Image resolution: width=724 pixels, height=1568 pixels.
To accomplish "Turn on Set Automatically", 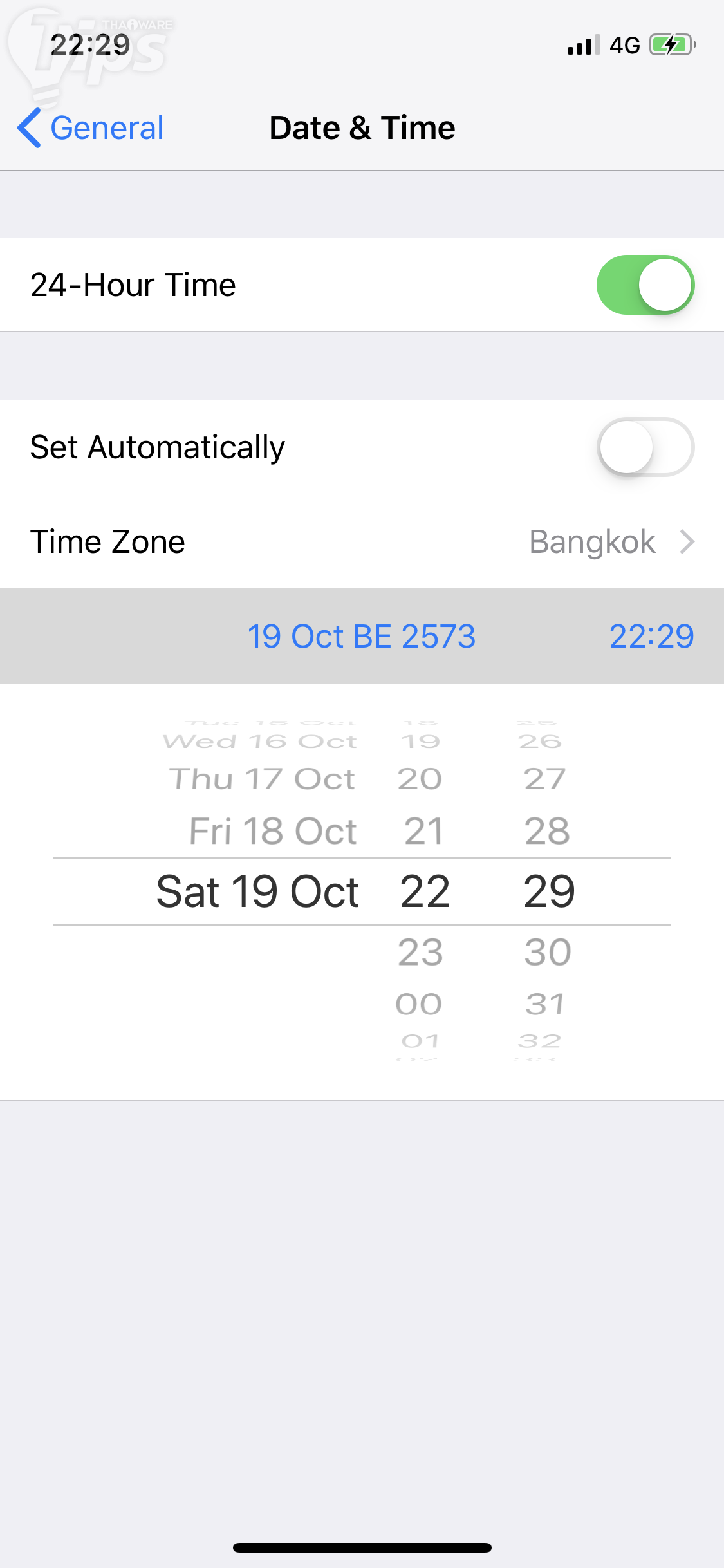I will click(645, 447).
